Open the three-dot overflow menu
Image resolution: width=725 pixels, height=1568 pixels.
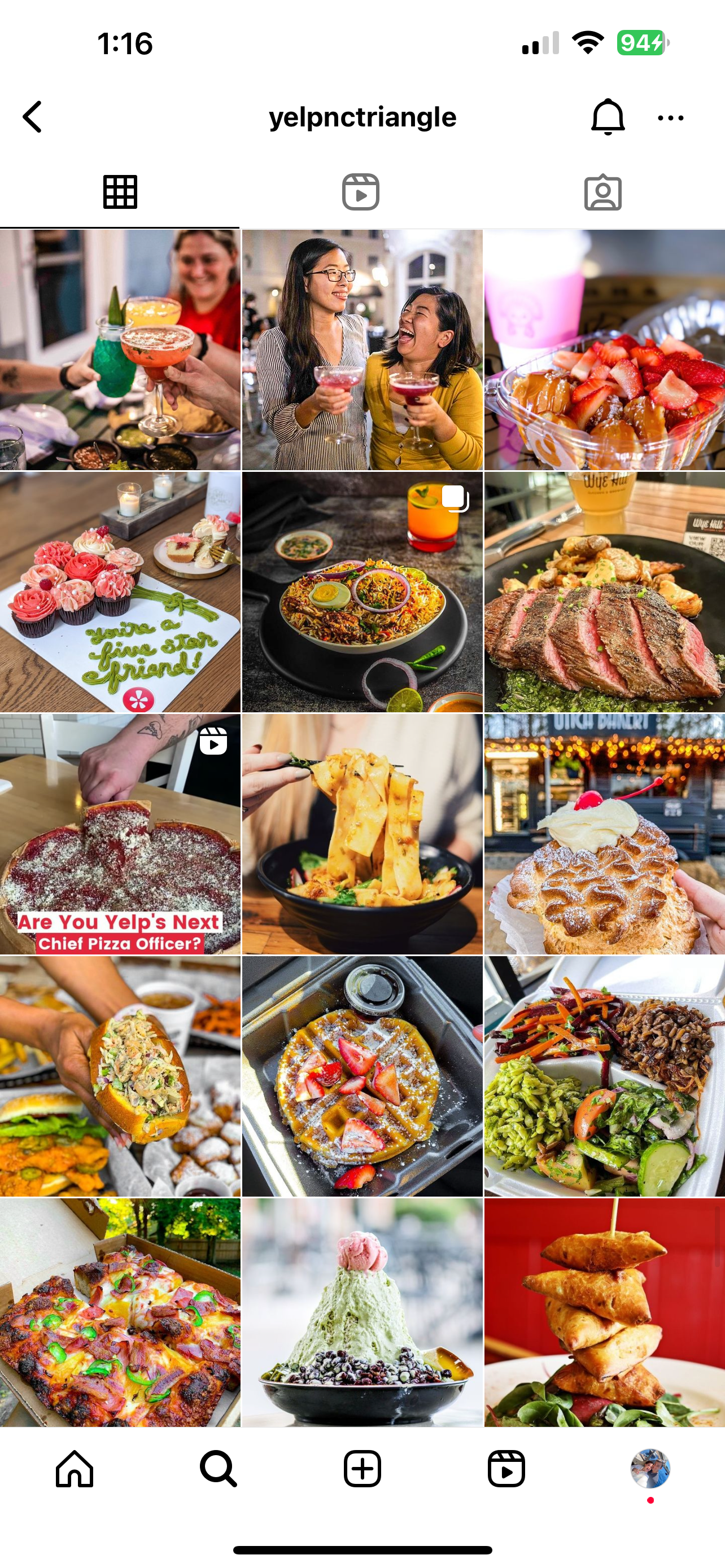pyautogui.click(x=670, y=118)
